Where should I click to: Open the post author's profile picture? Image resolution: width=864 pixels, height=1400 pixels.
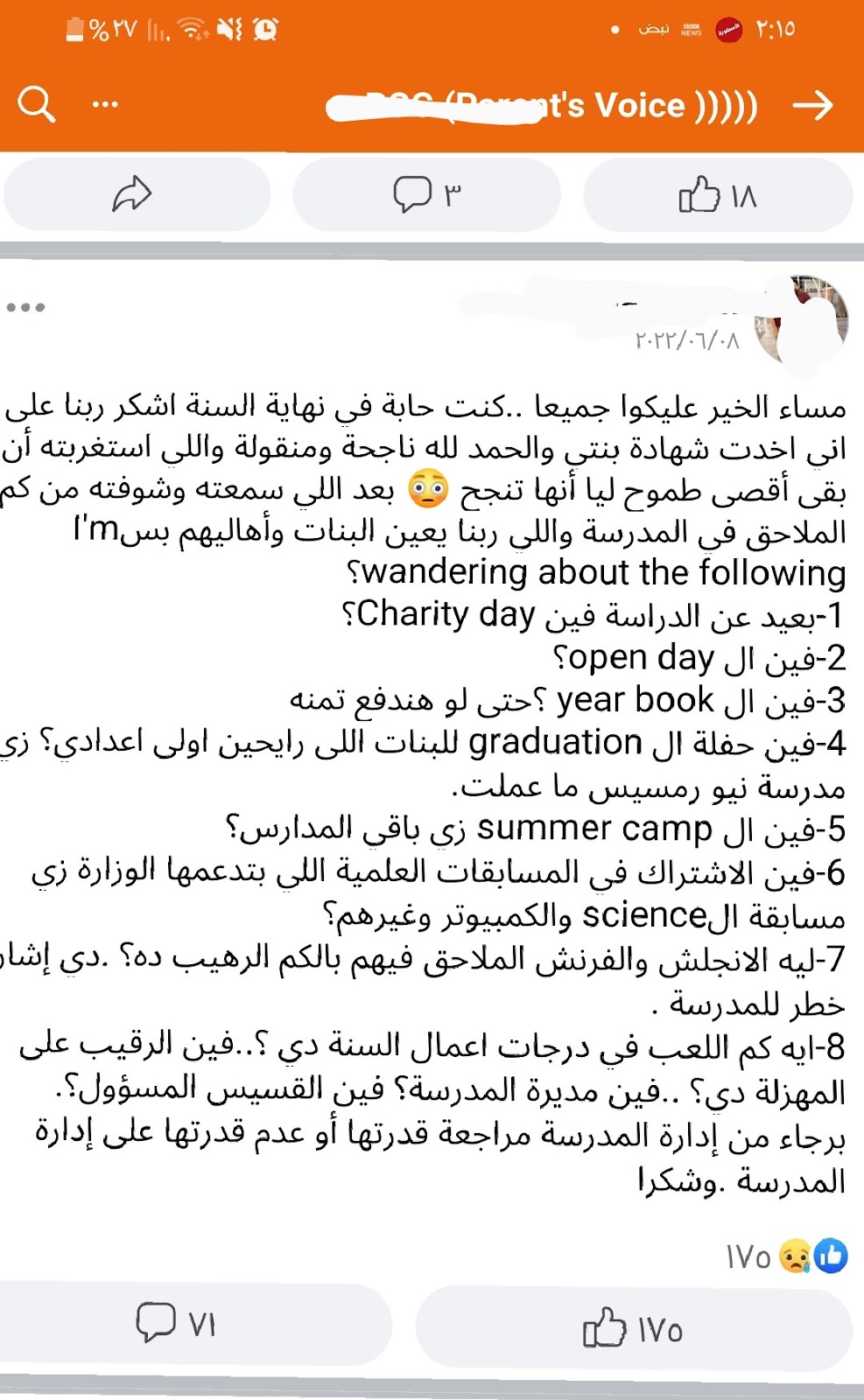coord(802,320)
